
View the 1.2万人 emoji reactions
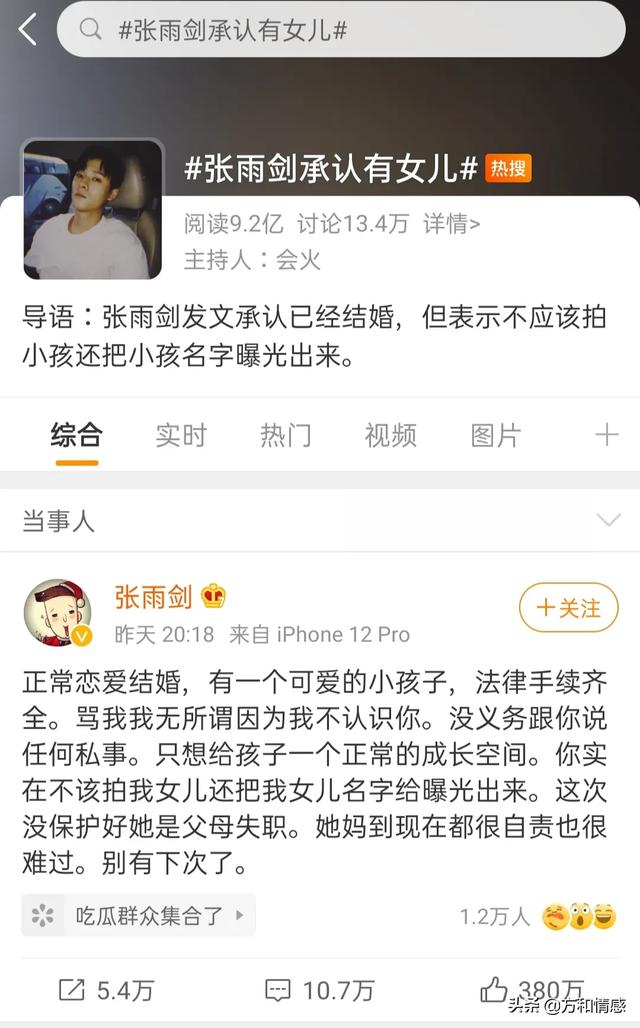(x=538, y=917)
